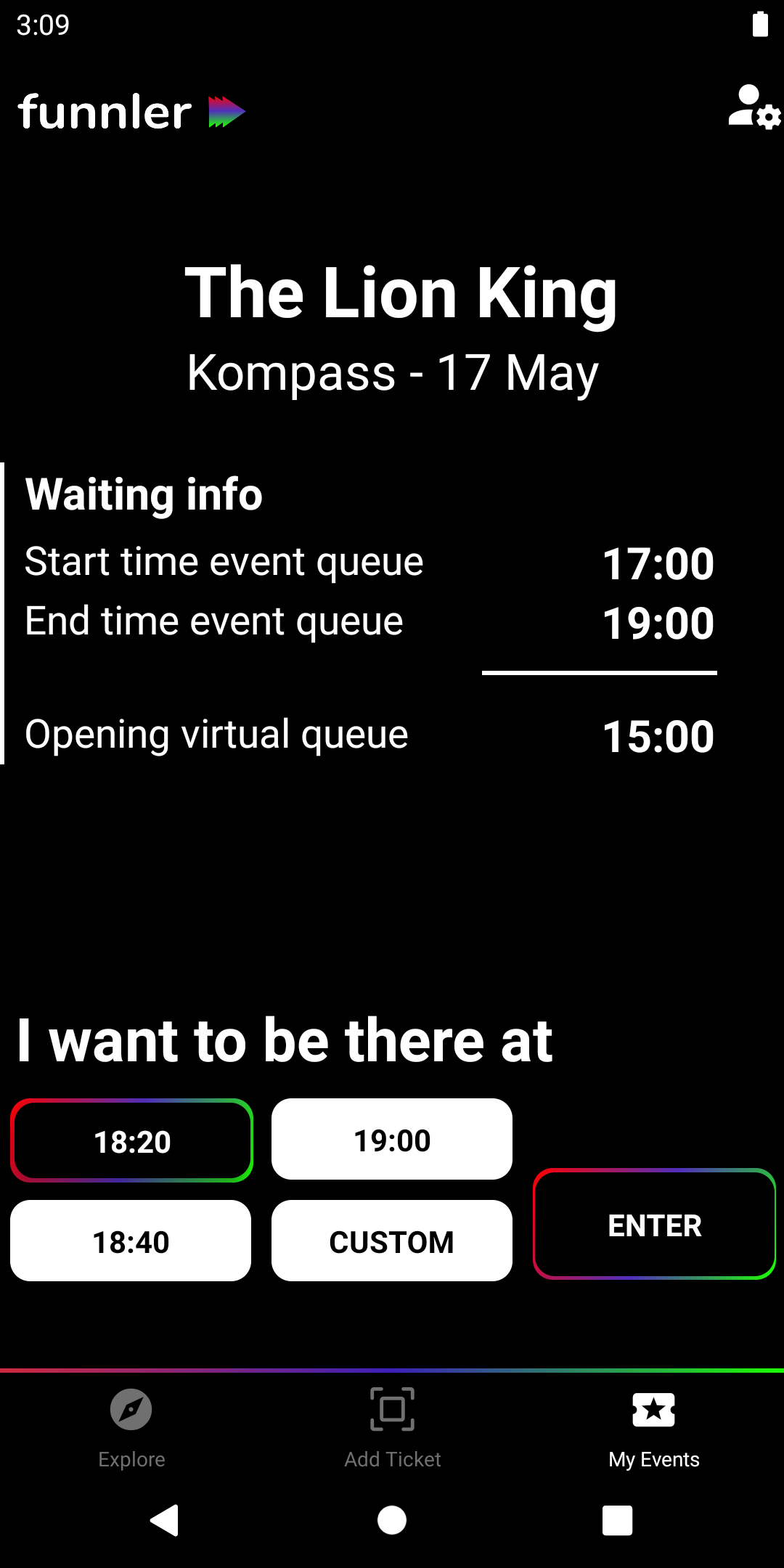Tap CUSTOM to set your own time
Image resolution: width=784 pixels, height=1568 pixels.
pyautogui.click(x=392, y=1241)
